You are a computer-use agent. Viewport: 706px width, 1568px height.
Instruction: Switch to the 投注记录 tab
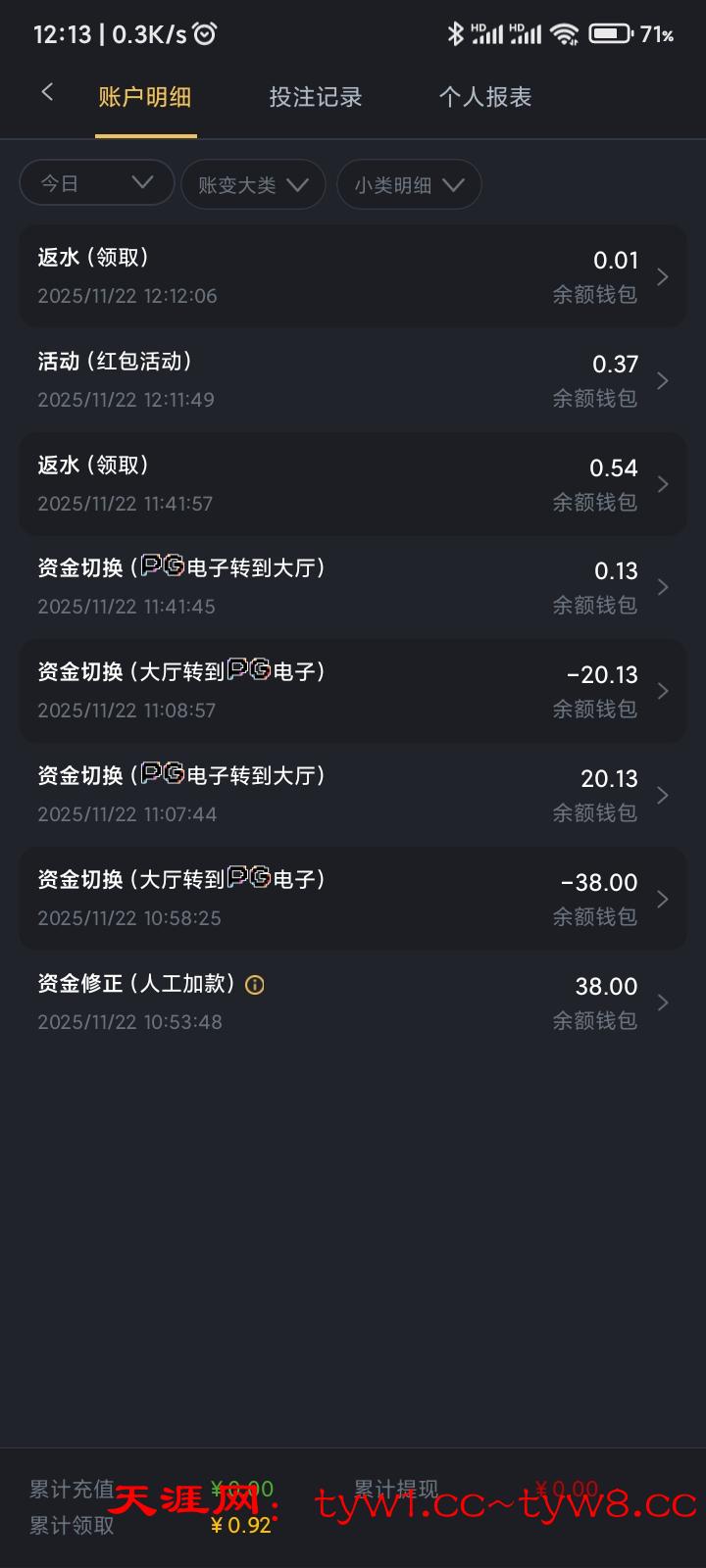click(x=316, y=97)
